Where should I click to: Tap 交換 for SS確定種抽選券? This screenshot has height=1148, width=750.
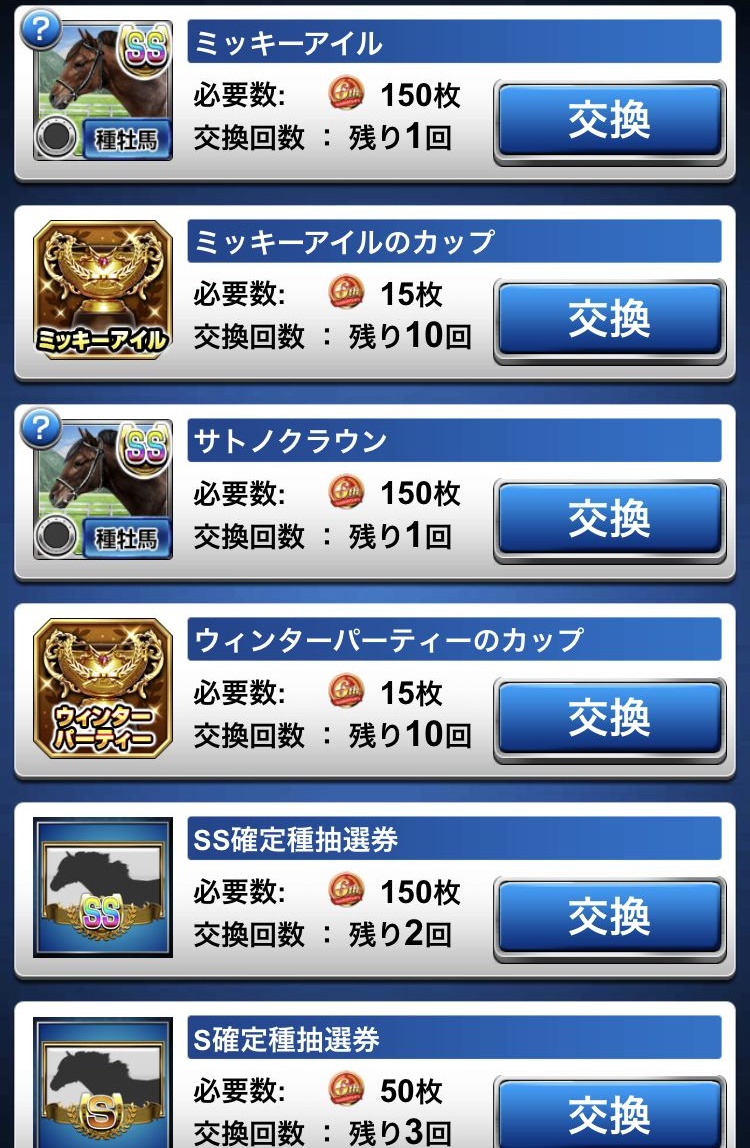pyautogui.click(x=609, y=917)
